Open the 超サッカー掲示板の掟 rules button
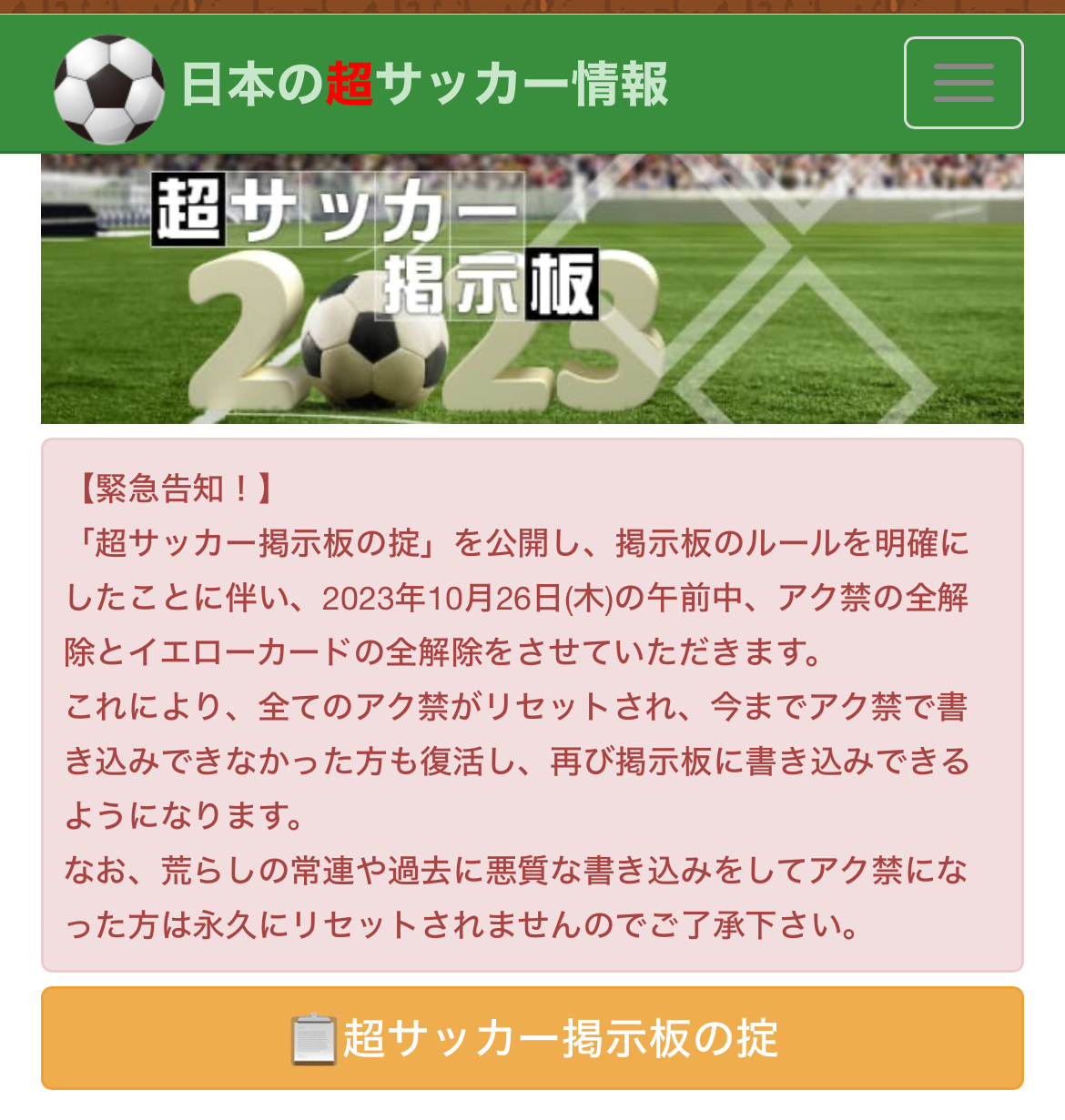This screenshot has height=1120, width=1065. [532, 1038]
